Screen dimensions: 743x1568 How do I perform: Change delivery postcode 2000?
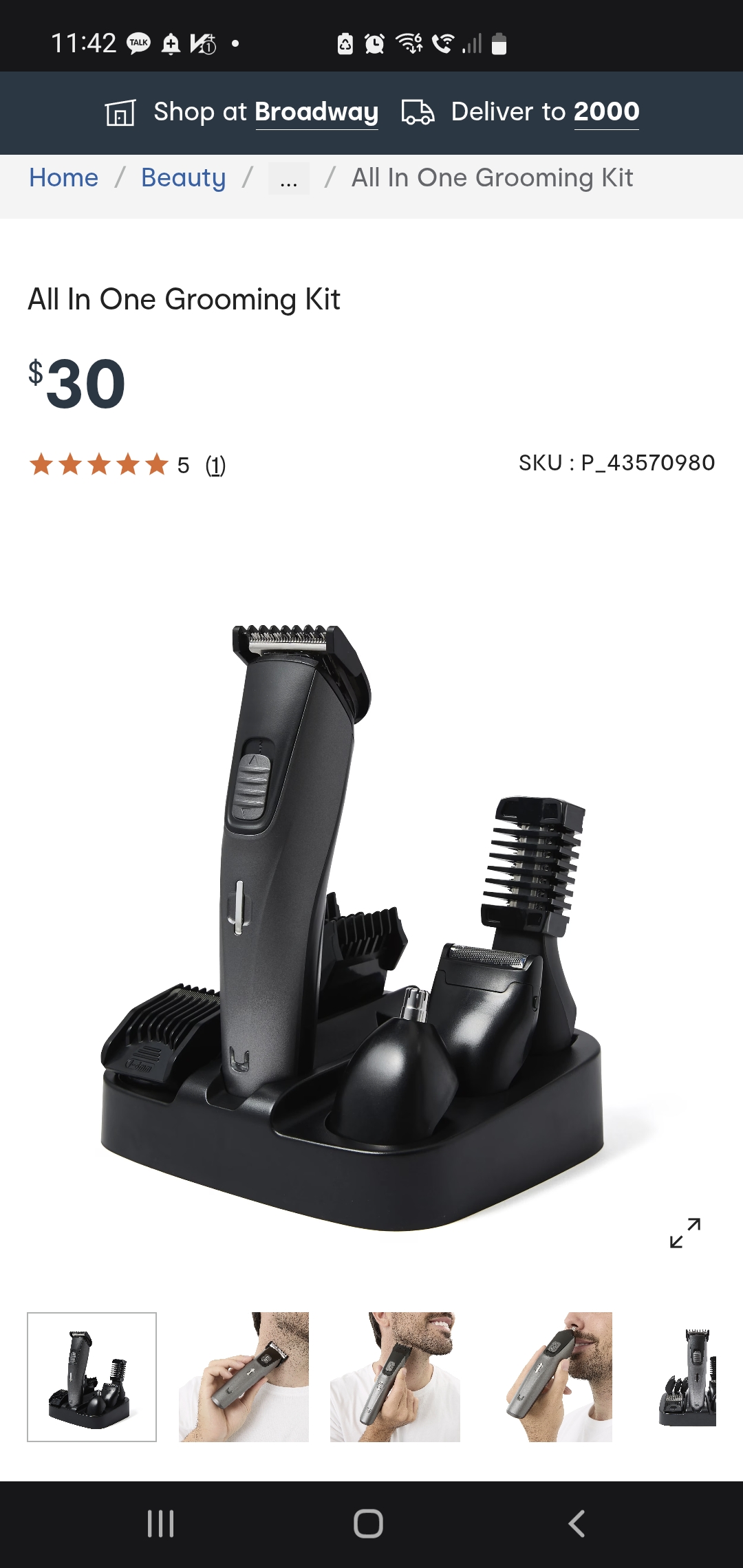[606, 112]
